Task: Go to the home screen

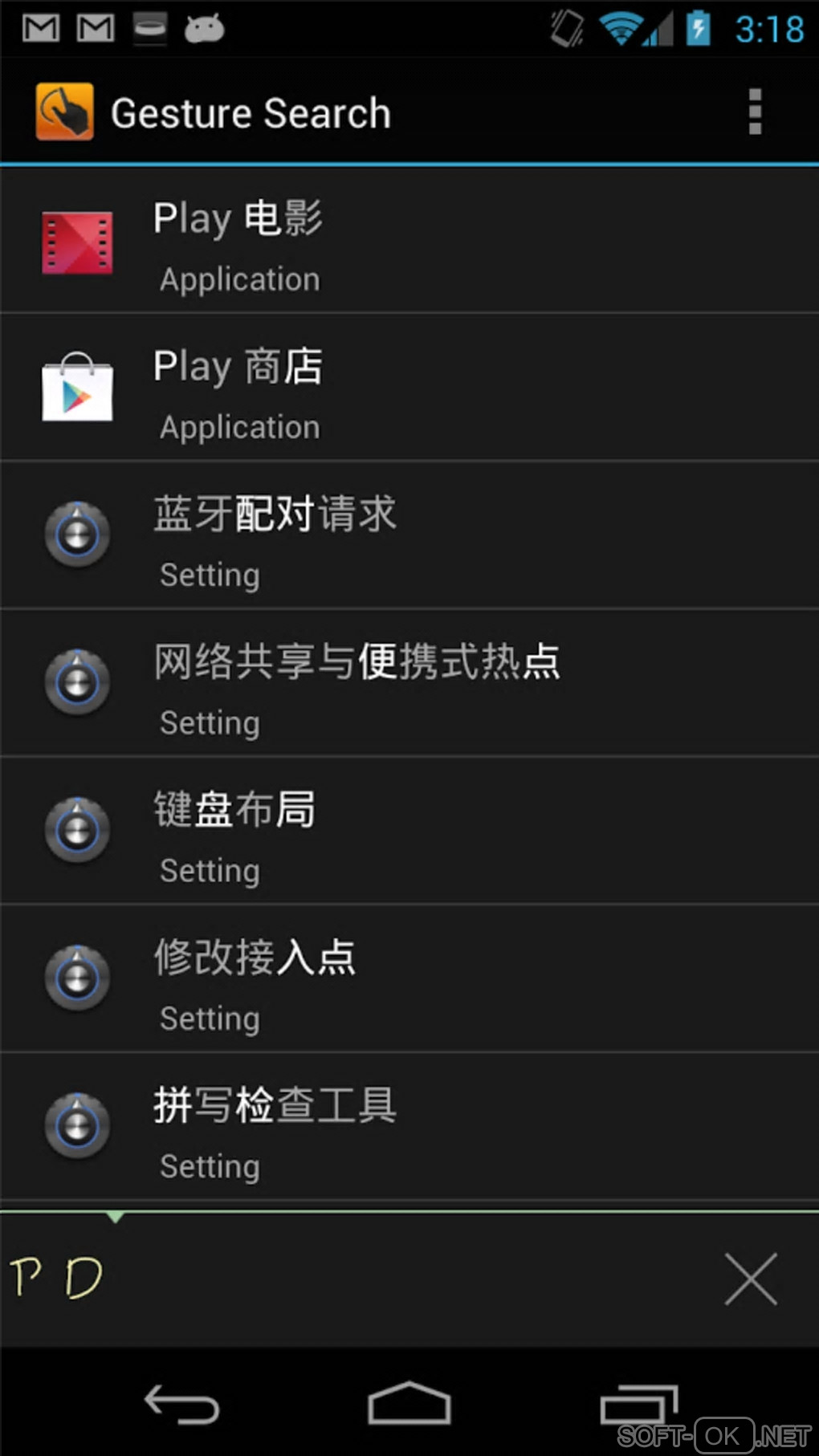Action: coord(409,1405)
